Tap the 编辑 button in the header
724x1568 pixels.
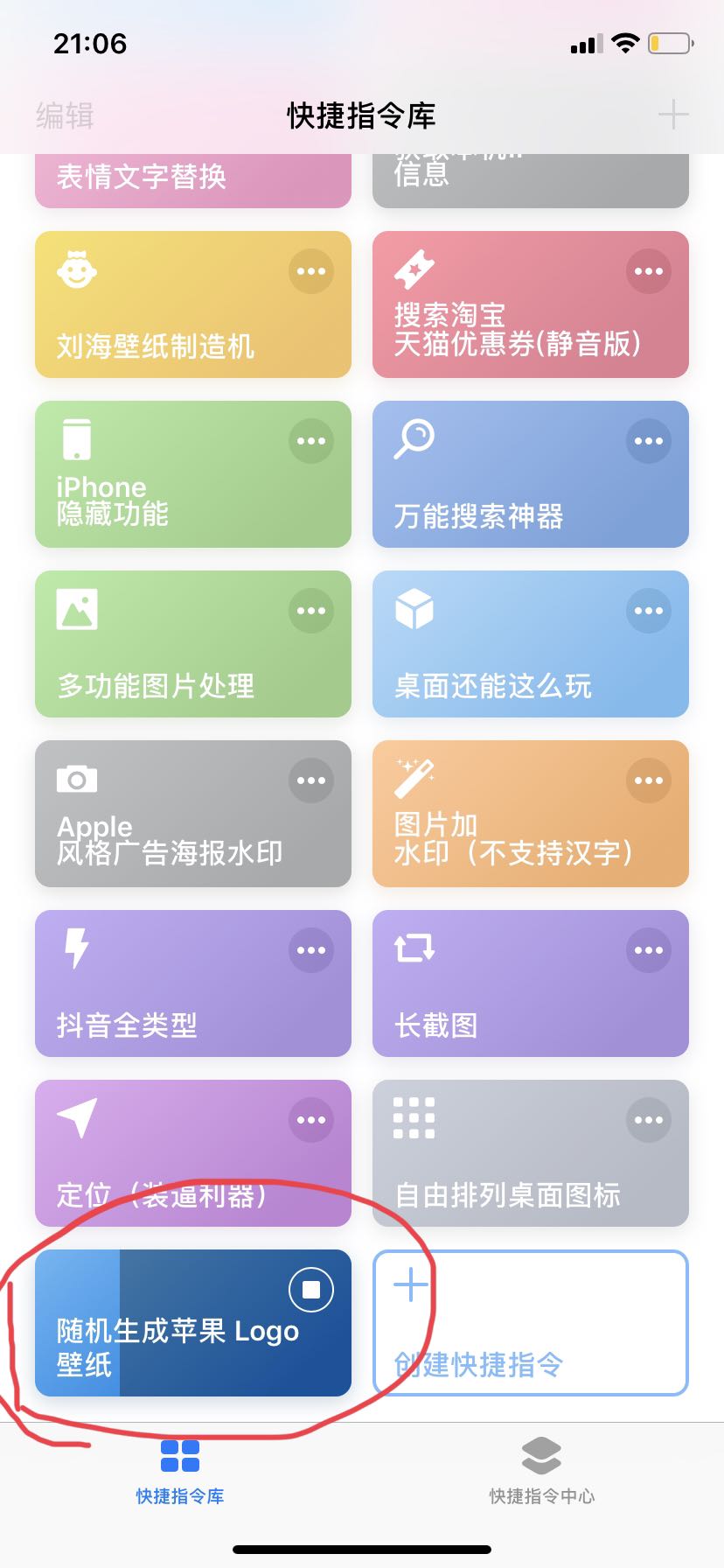pyautogui.click(x=65, y=115)
